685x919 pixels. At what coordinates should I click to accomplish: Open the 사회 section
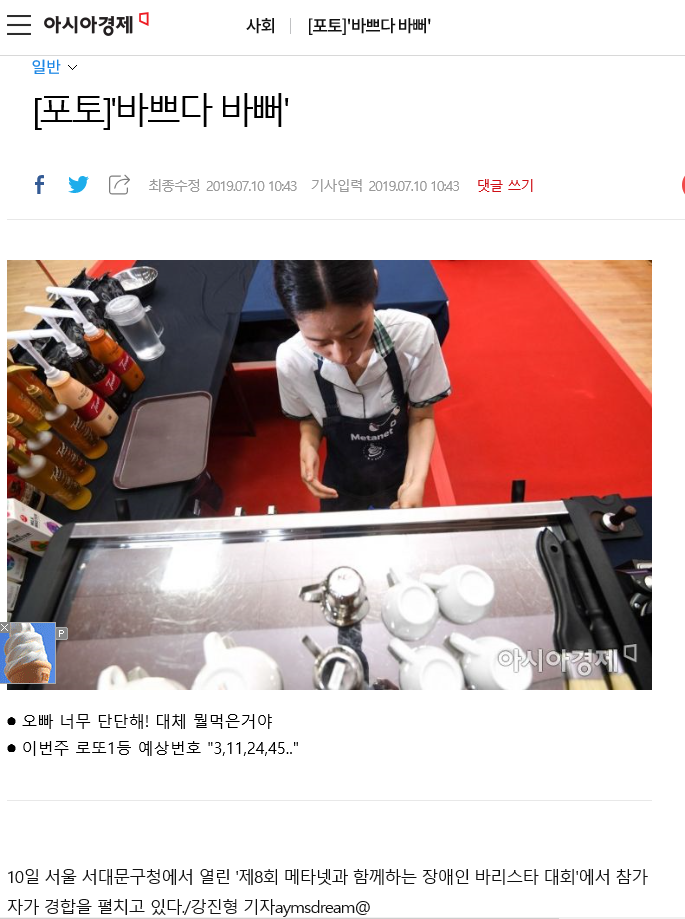coord(260,26)
